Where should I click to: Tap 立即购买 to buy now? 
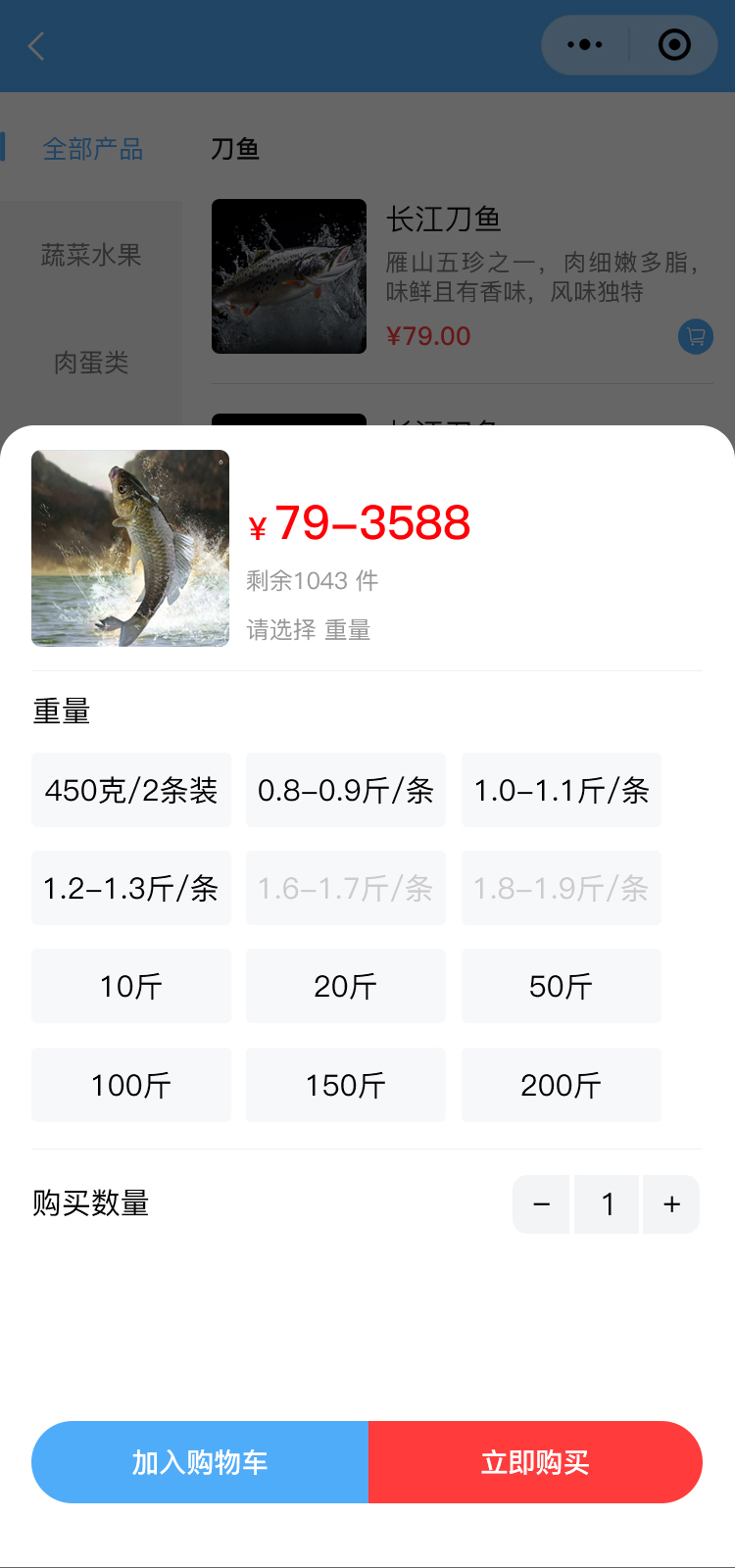click(x=535, y=1462)
